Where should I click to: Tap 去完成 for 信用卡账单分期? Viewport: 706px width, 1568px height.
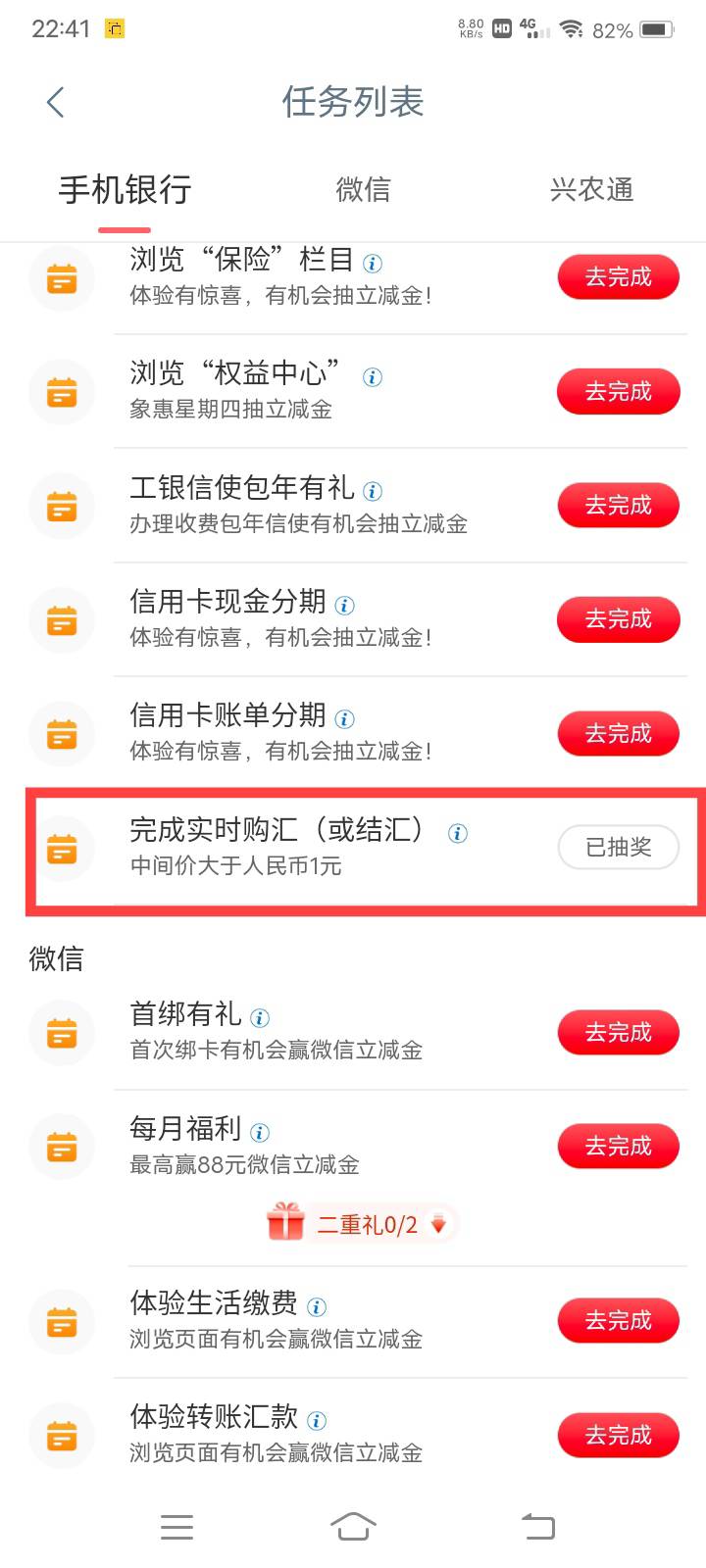(x=618, y=734)
